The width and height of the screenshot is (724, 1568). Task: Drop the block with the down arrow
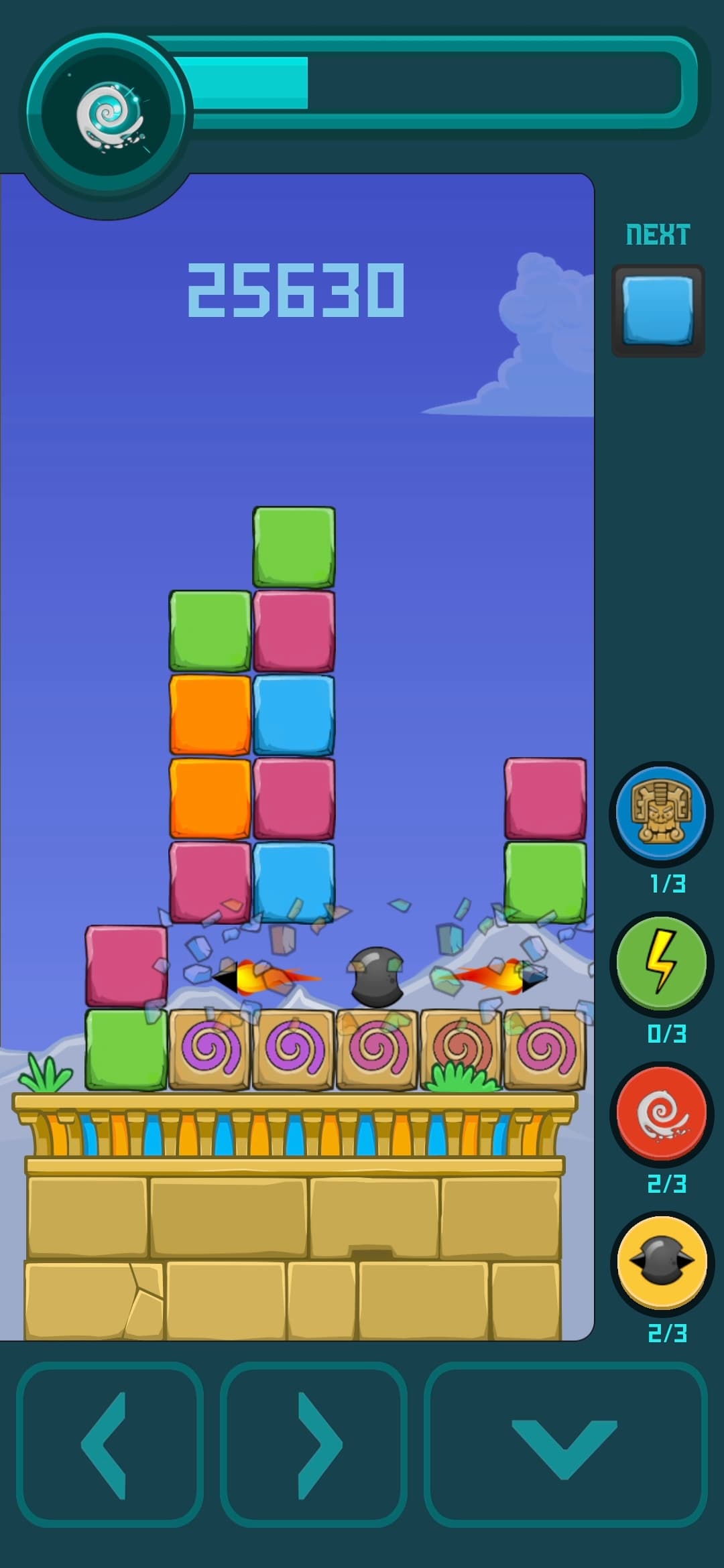tap(565, 1445)
